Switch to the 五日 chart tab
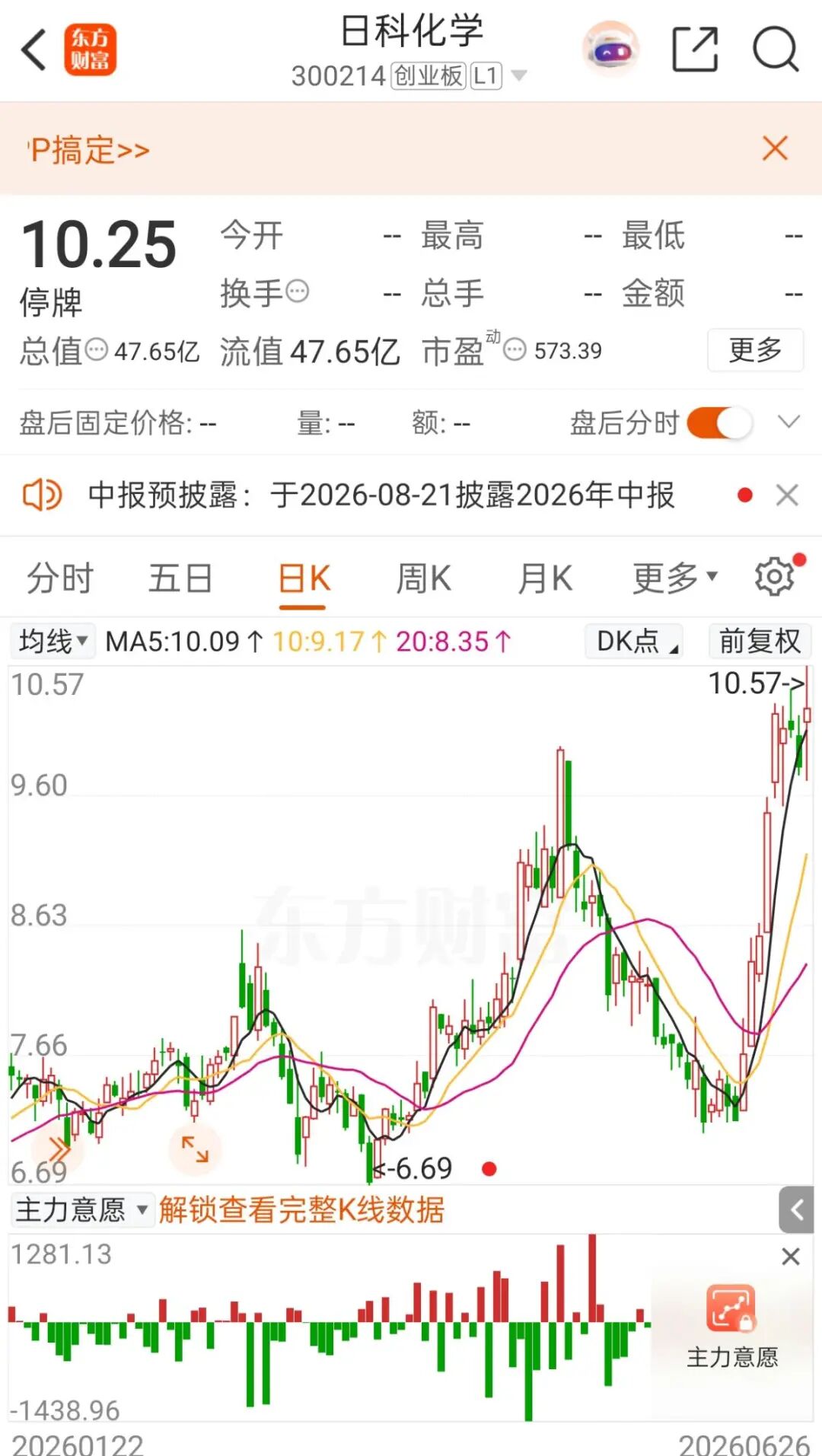 pyautogui.click(x=180, y=578)
